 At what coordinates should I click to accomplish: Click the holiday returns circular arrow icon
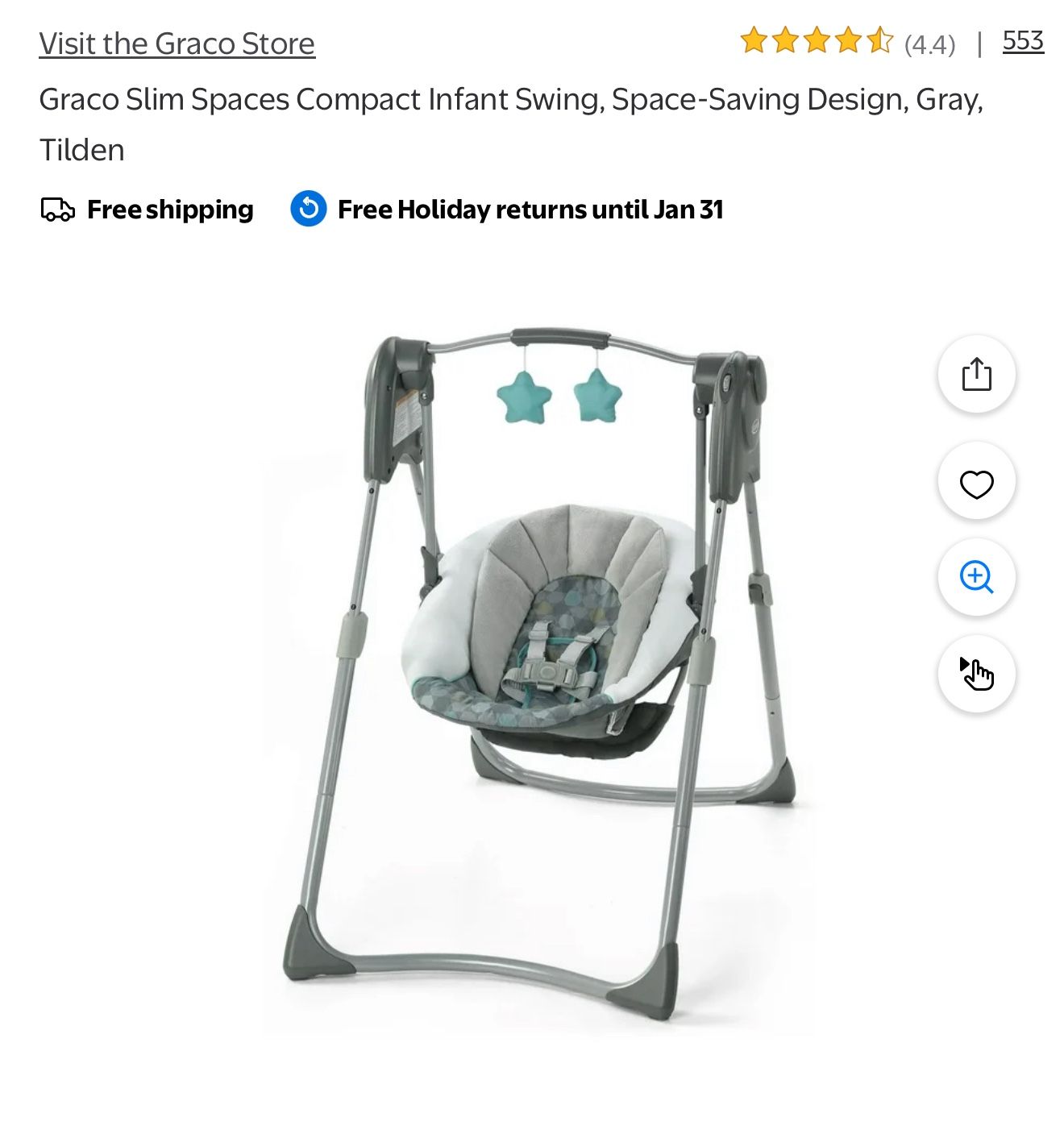(x=307, y=210)
